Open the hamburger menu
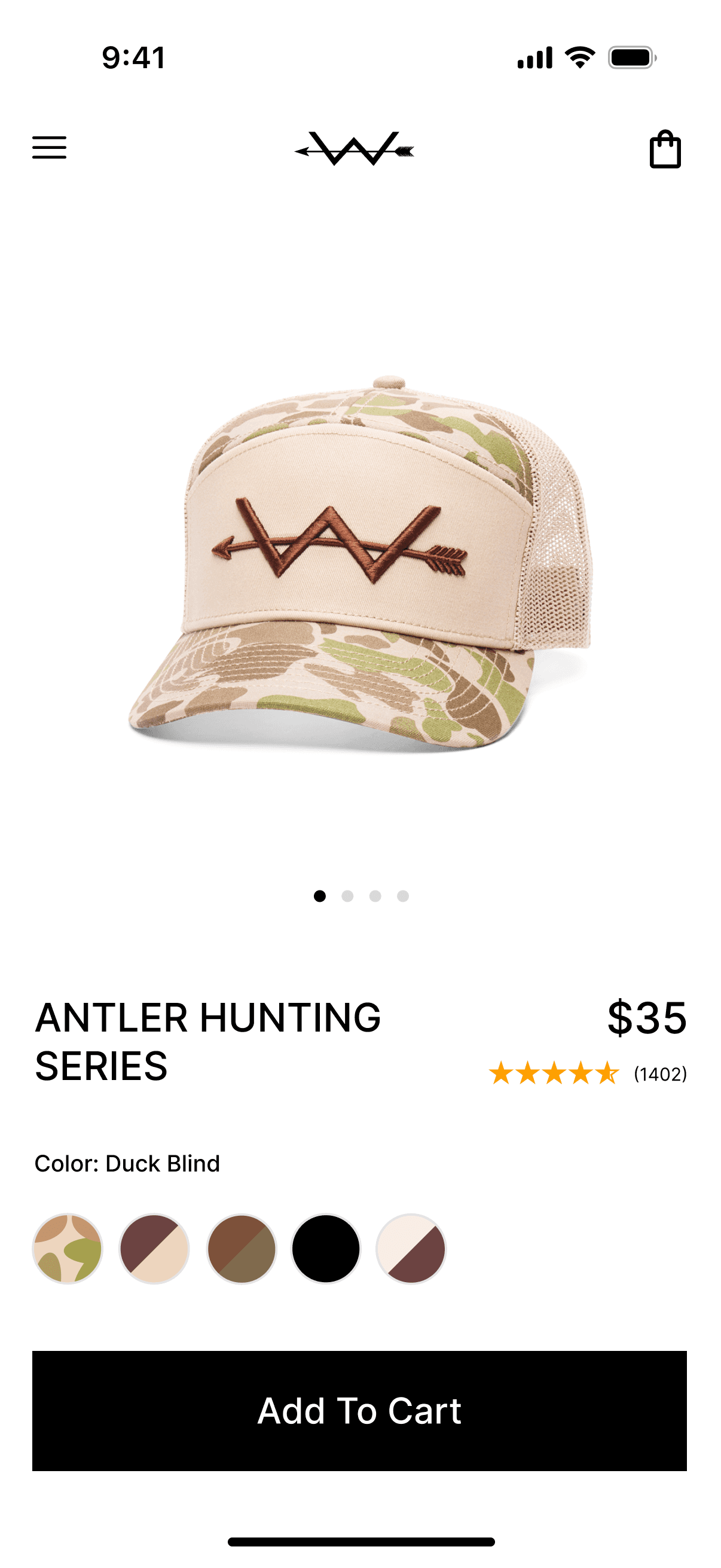 [x=49, y=148]
